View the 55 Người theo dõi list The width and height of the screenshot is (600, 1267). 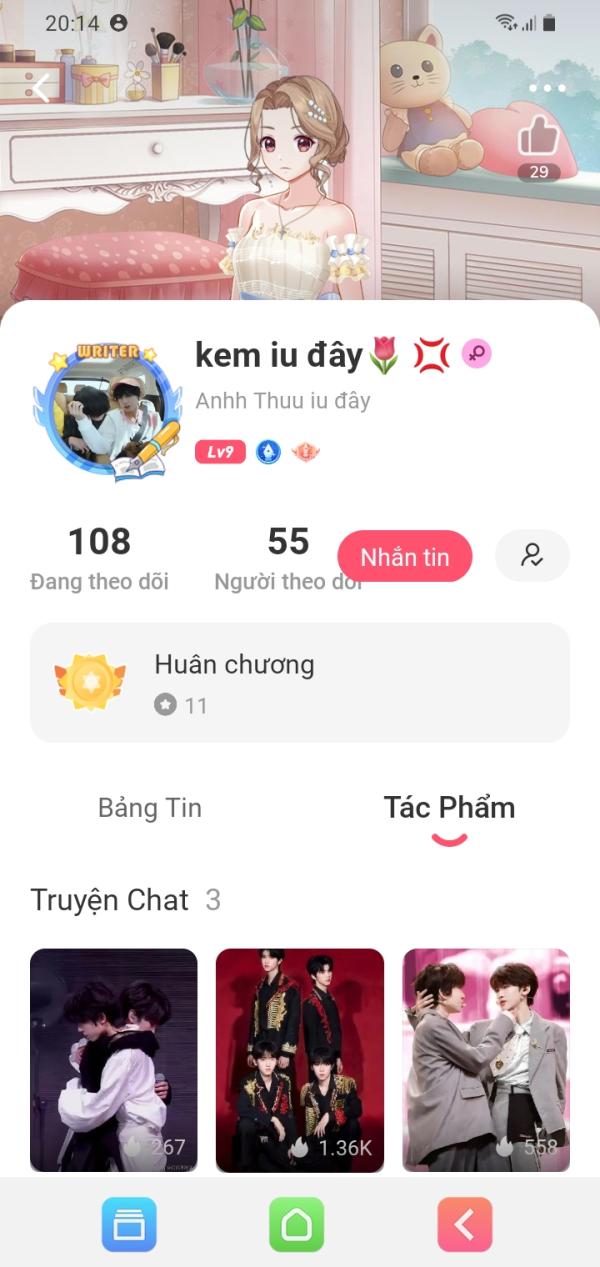287,558
